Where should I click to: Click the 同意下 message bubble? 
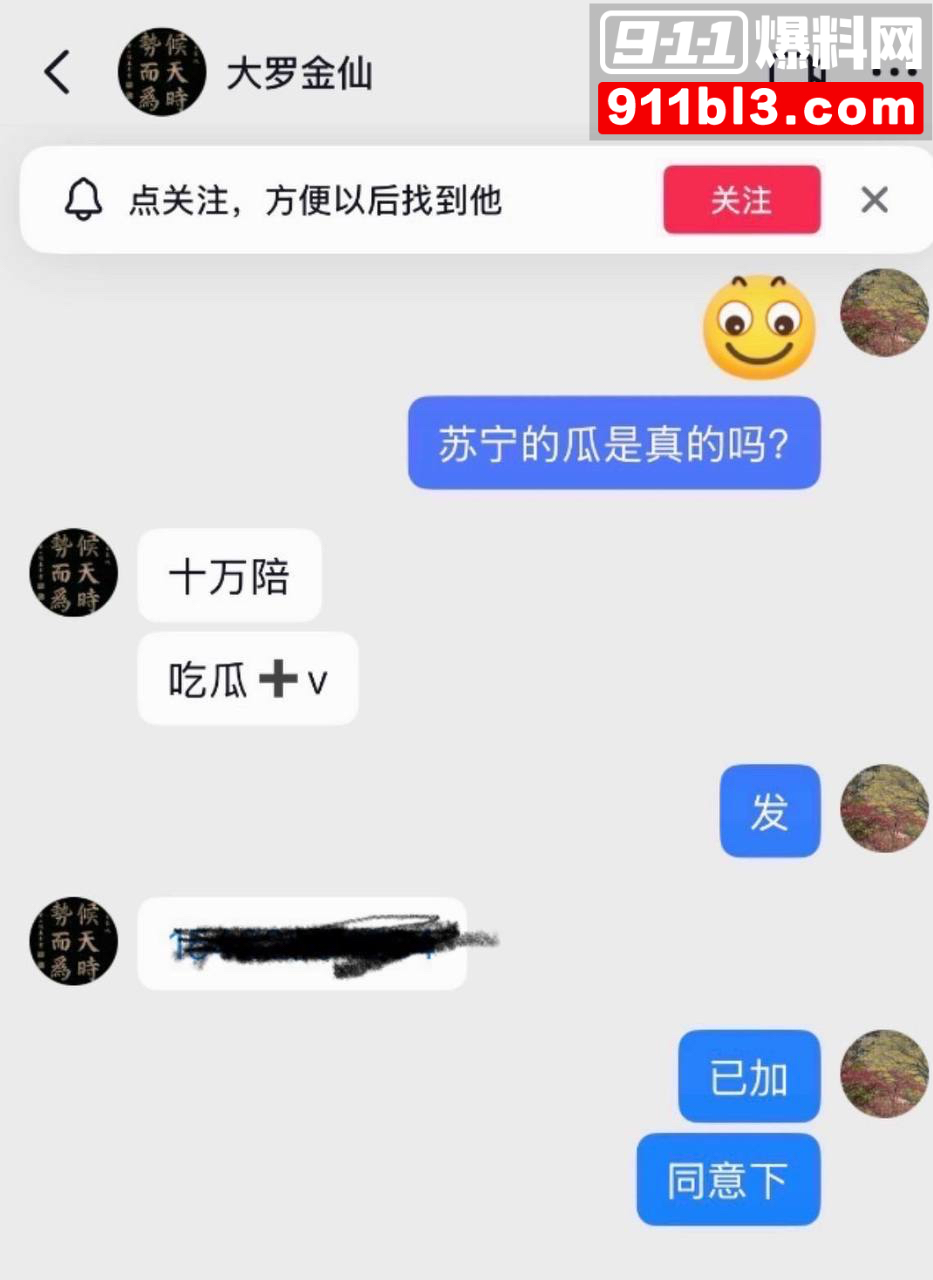(x=728, y=1180)
